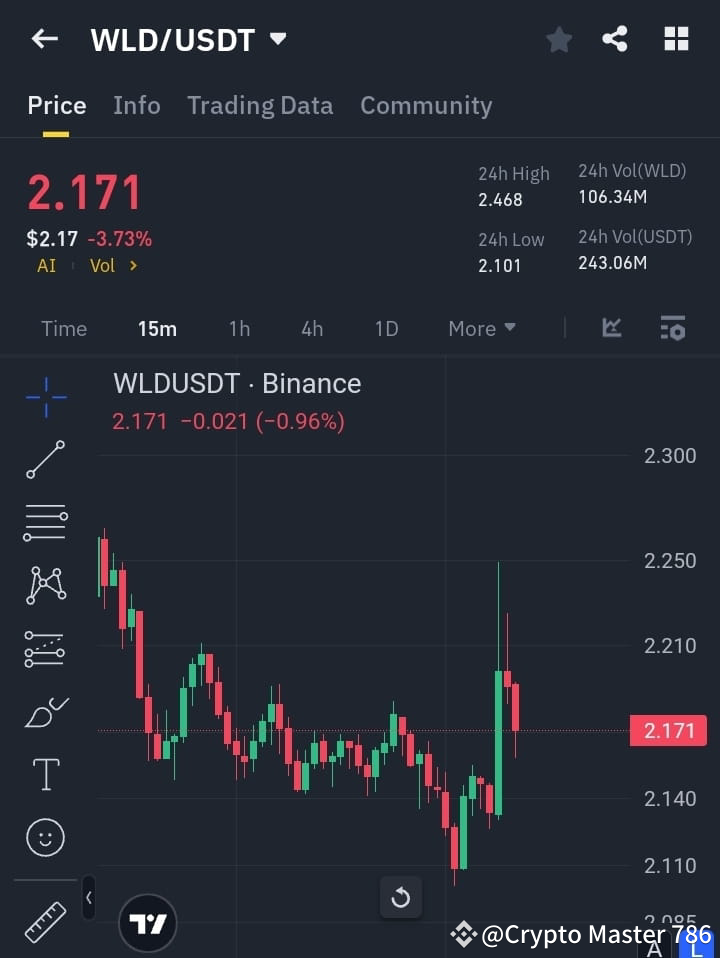Click the TradingView logo
Screen dimensions: 720x958
(148, 922)
